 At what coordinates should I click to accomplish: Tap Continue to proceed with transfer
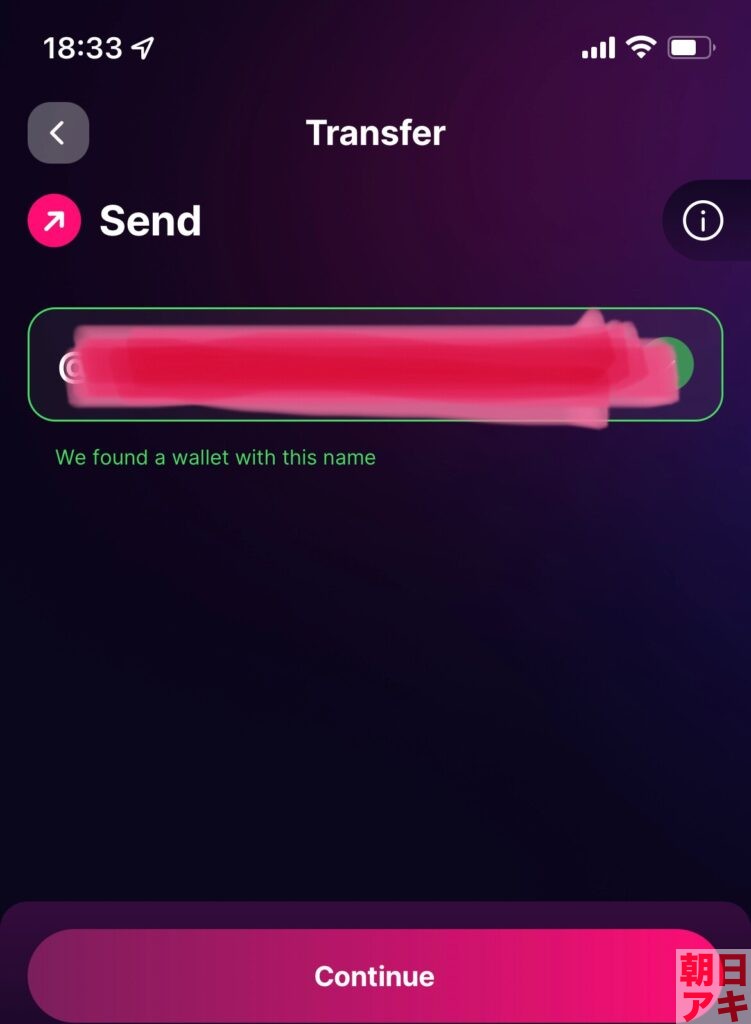(374, 976)
